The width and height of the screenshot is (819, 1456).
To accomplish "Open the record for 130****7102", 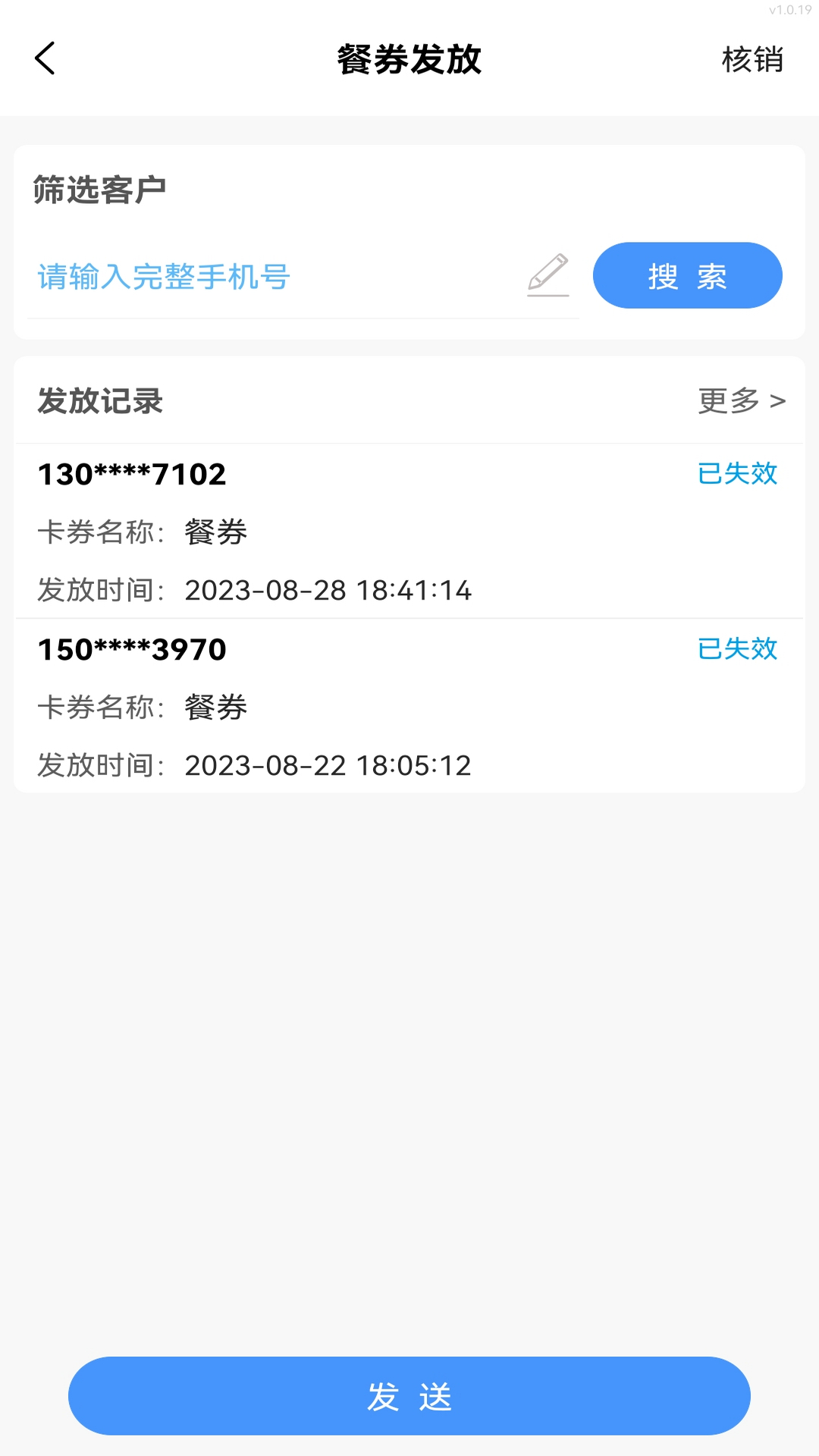I will (409, 531).
